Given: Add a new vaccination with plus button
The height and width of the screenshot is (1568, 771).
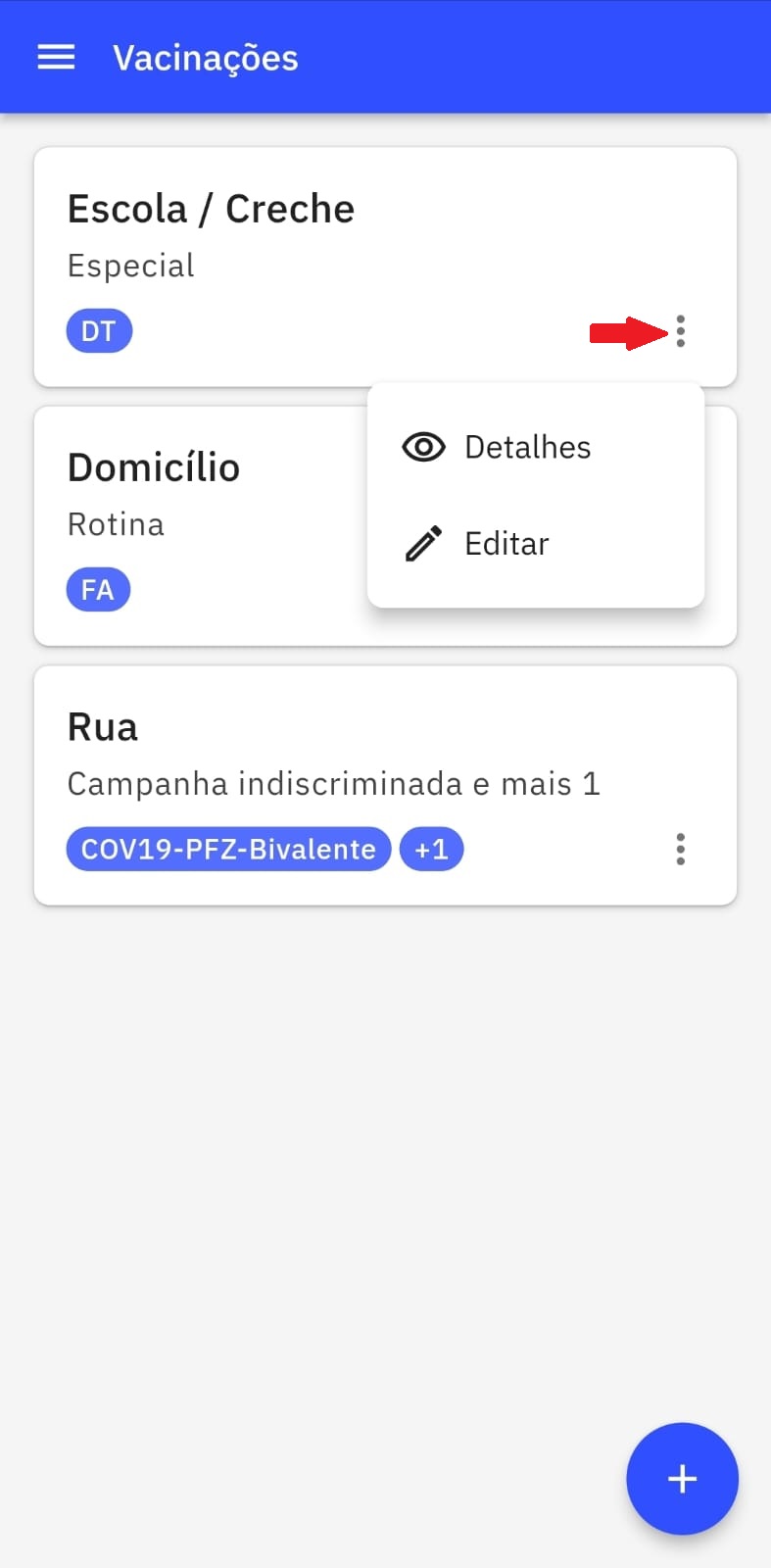Looking at the screenshot, I should click(682, 1478).
